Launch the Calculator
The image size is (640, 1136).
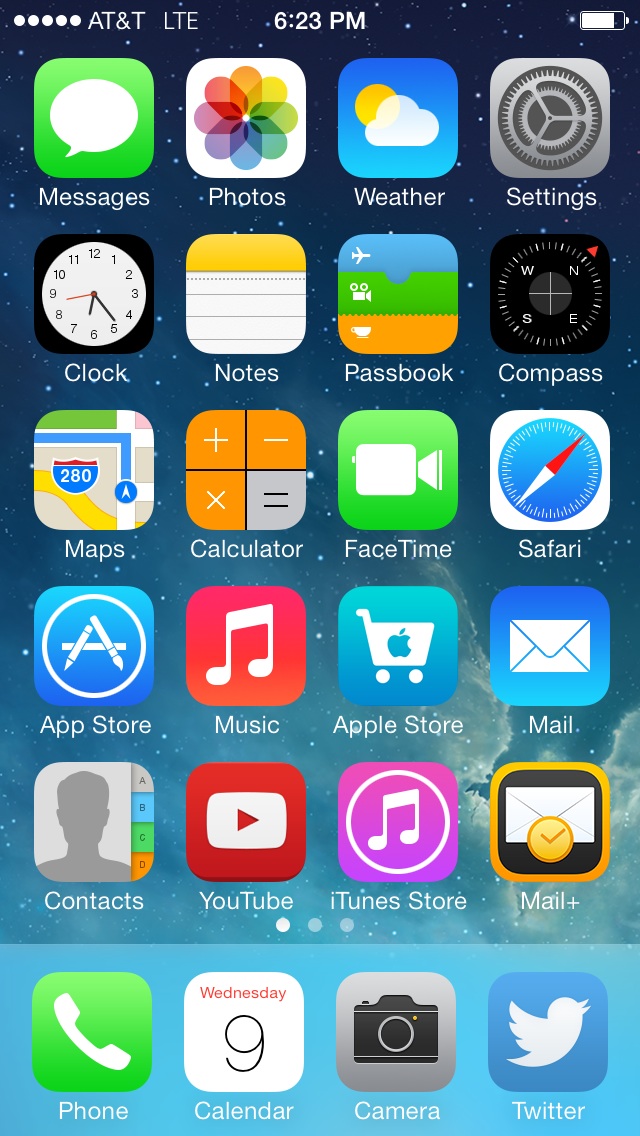[246, 470]
